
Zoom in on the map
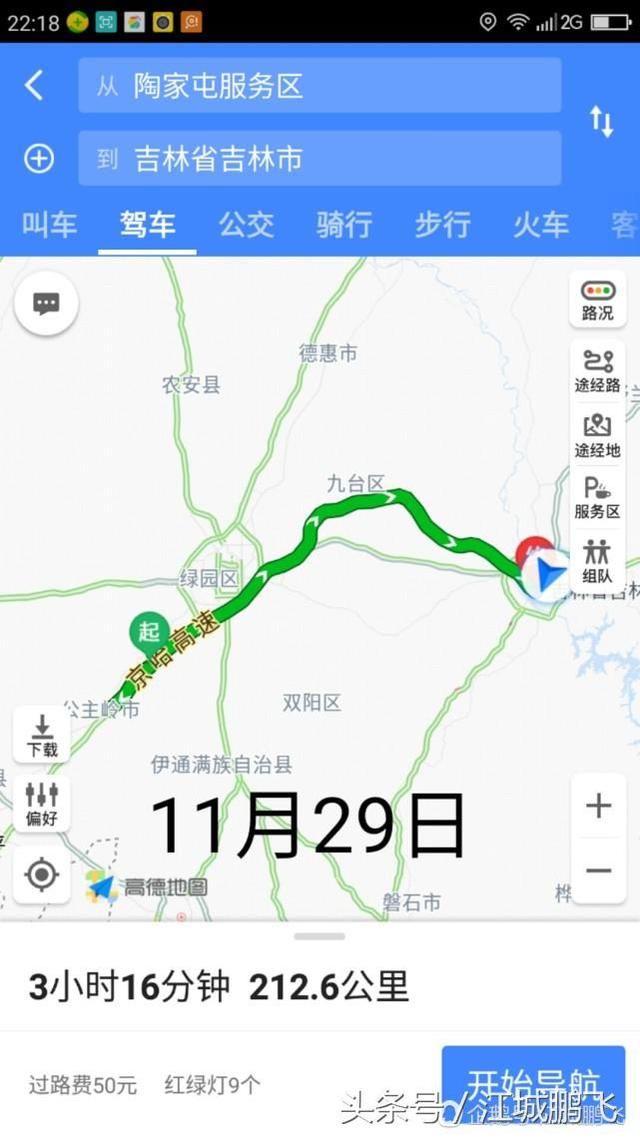[x=598, y=806]
